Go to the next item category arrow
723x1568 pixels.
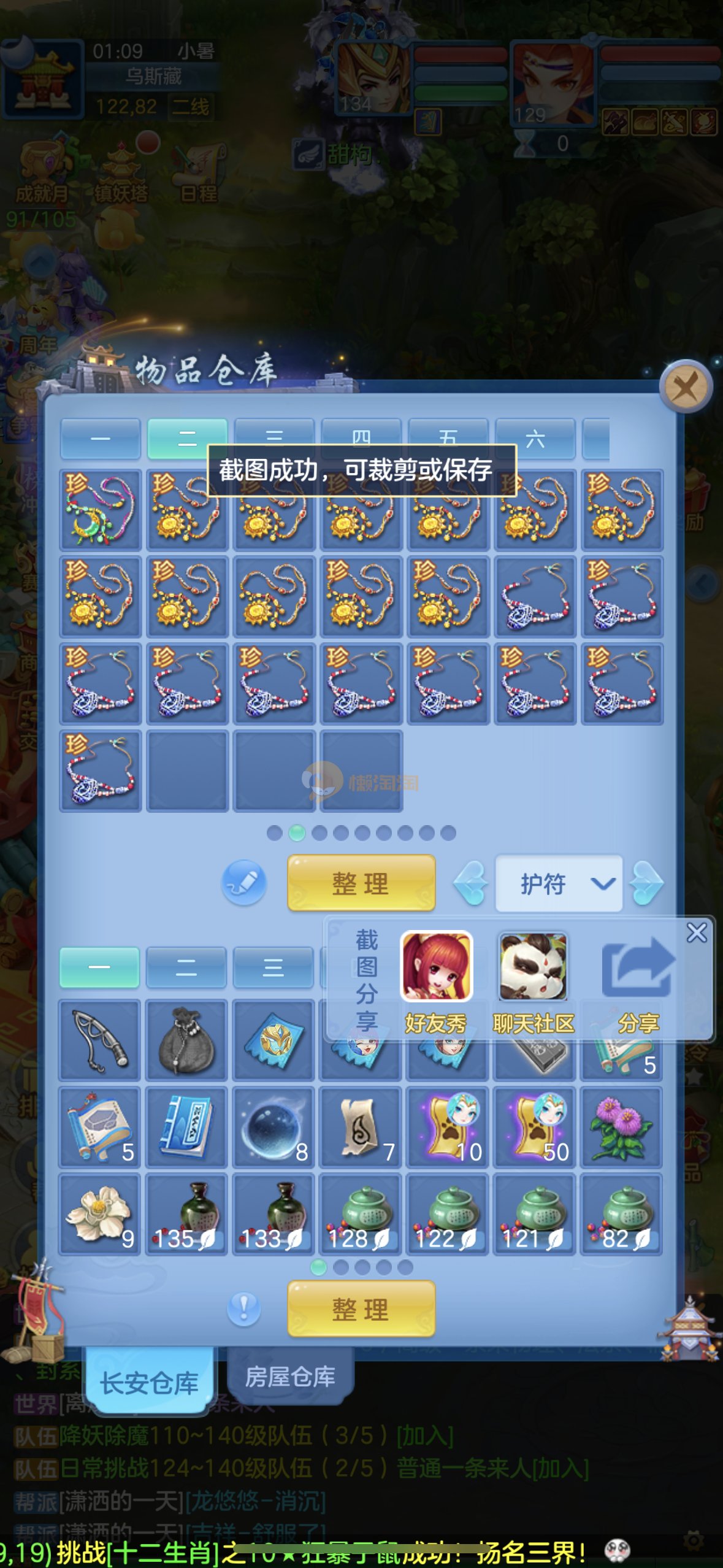[x=648, y=883]
